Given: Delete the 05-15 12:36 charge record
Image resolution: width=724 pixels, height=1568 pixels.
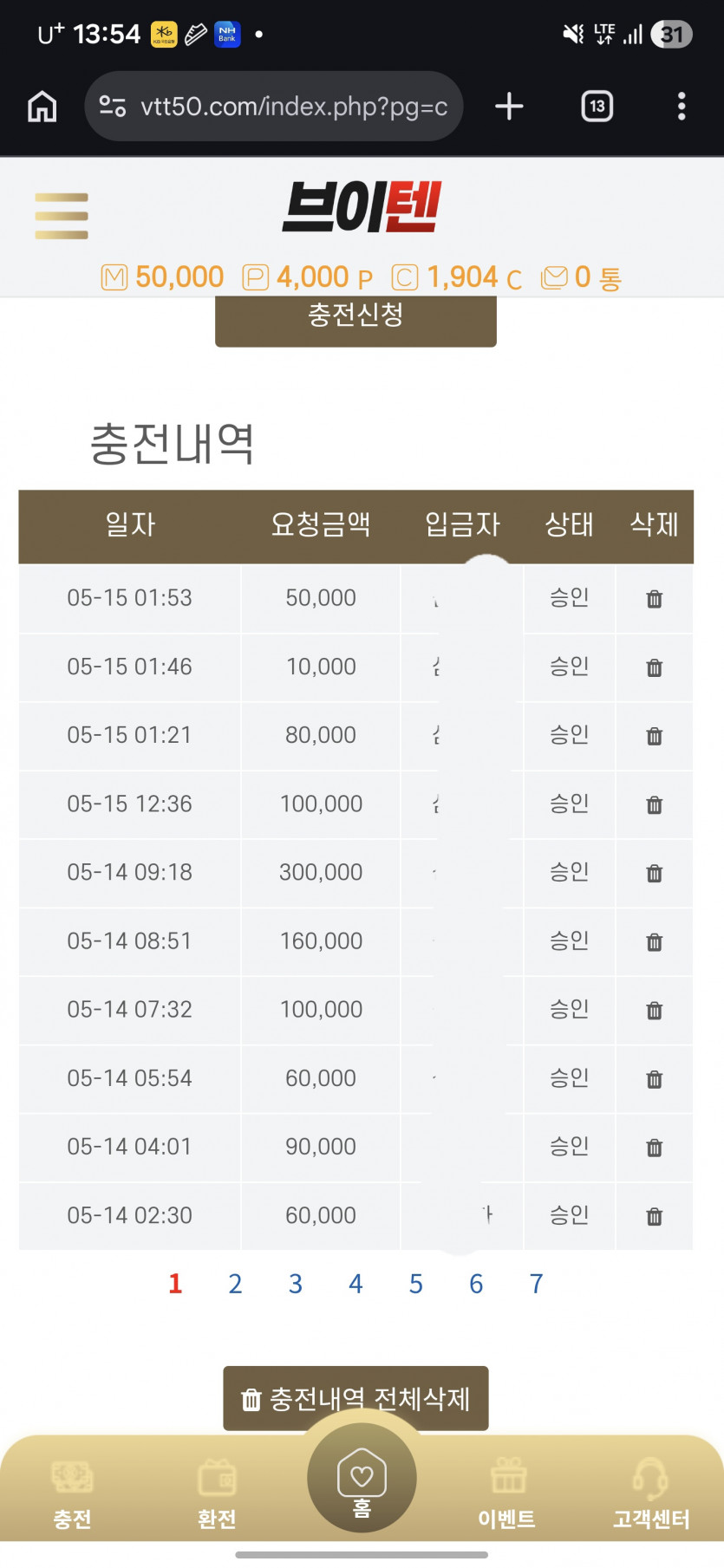Looking at the screenshot, I should 655,805.
